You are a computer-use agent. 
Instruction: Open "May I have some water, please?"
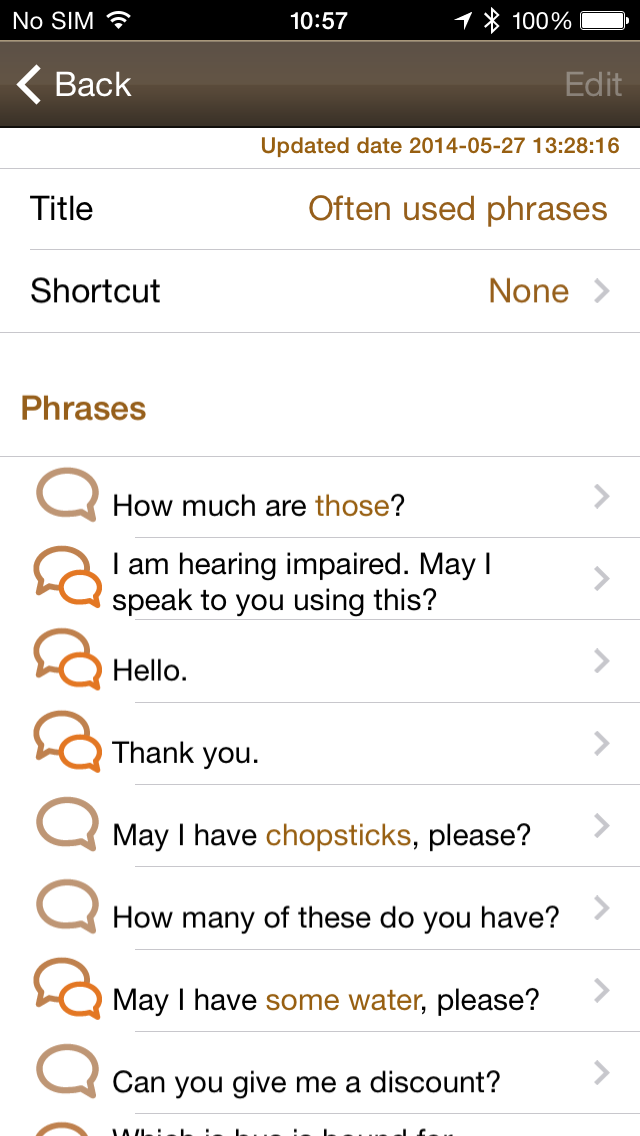click(320, 990)
